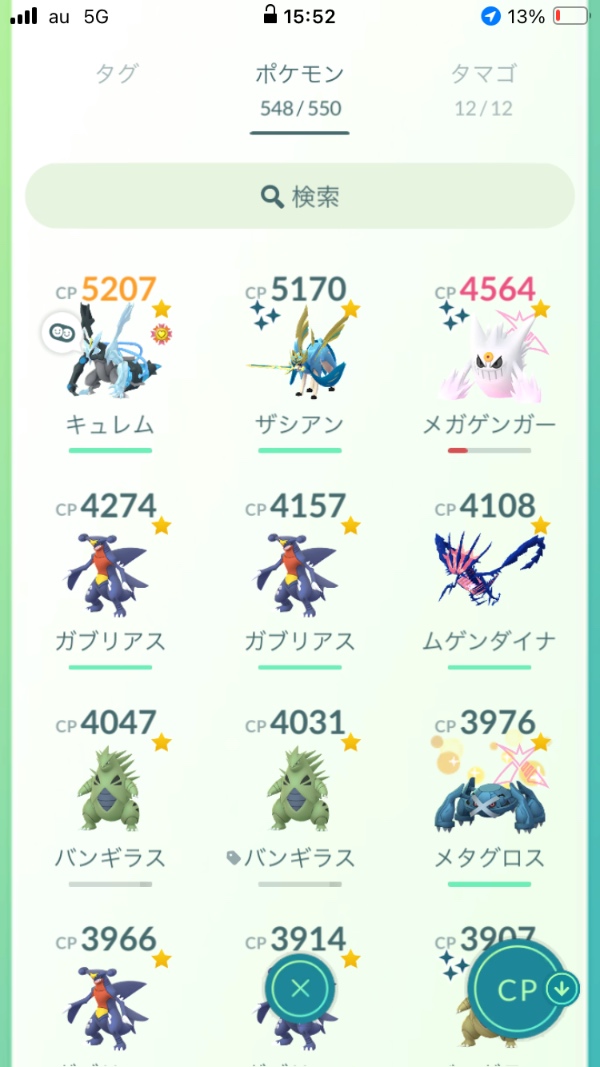
Task: Open バンギラス with CP 4047
Action: coord(110,792)
